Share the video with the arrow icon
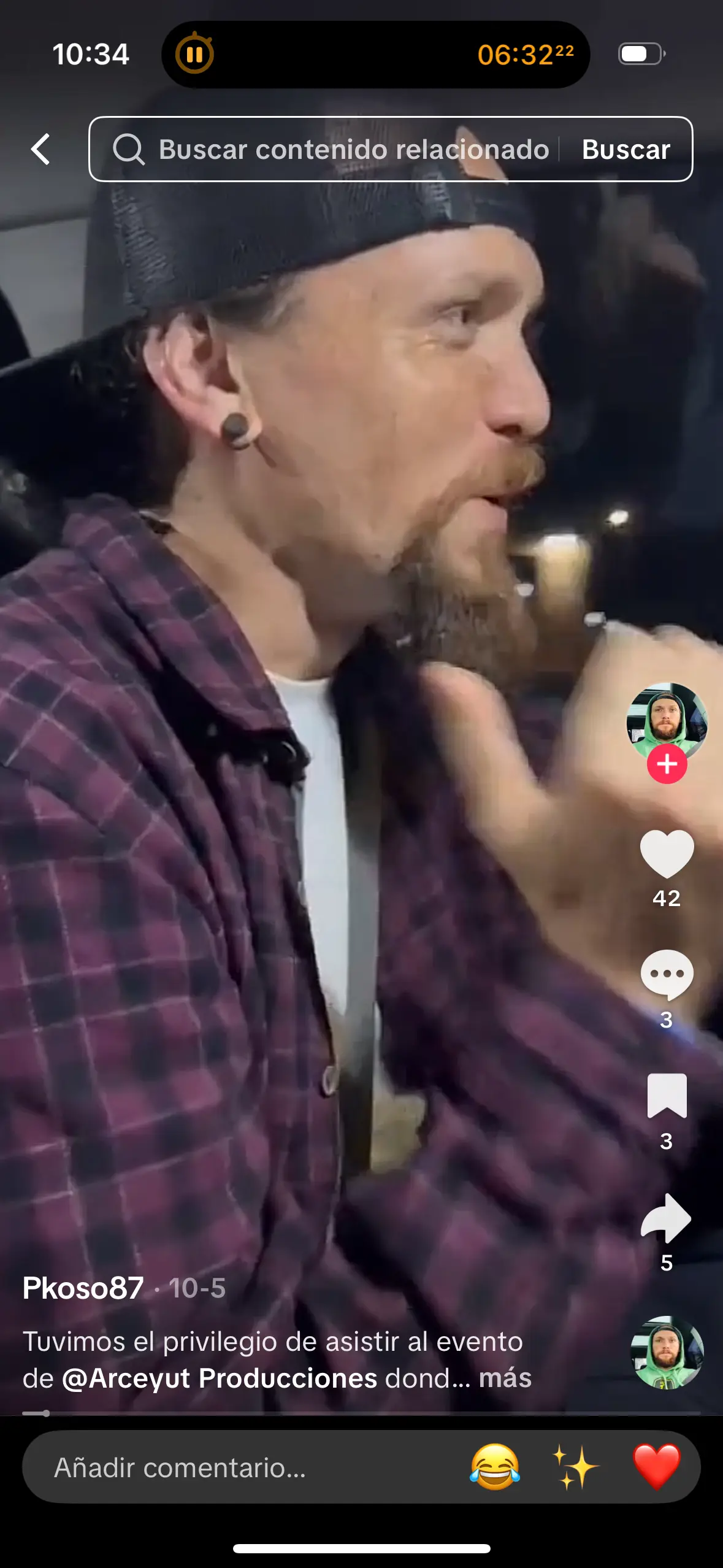 click(667, 1218)
